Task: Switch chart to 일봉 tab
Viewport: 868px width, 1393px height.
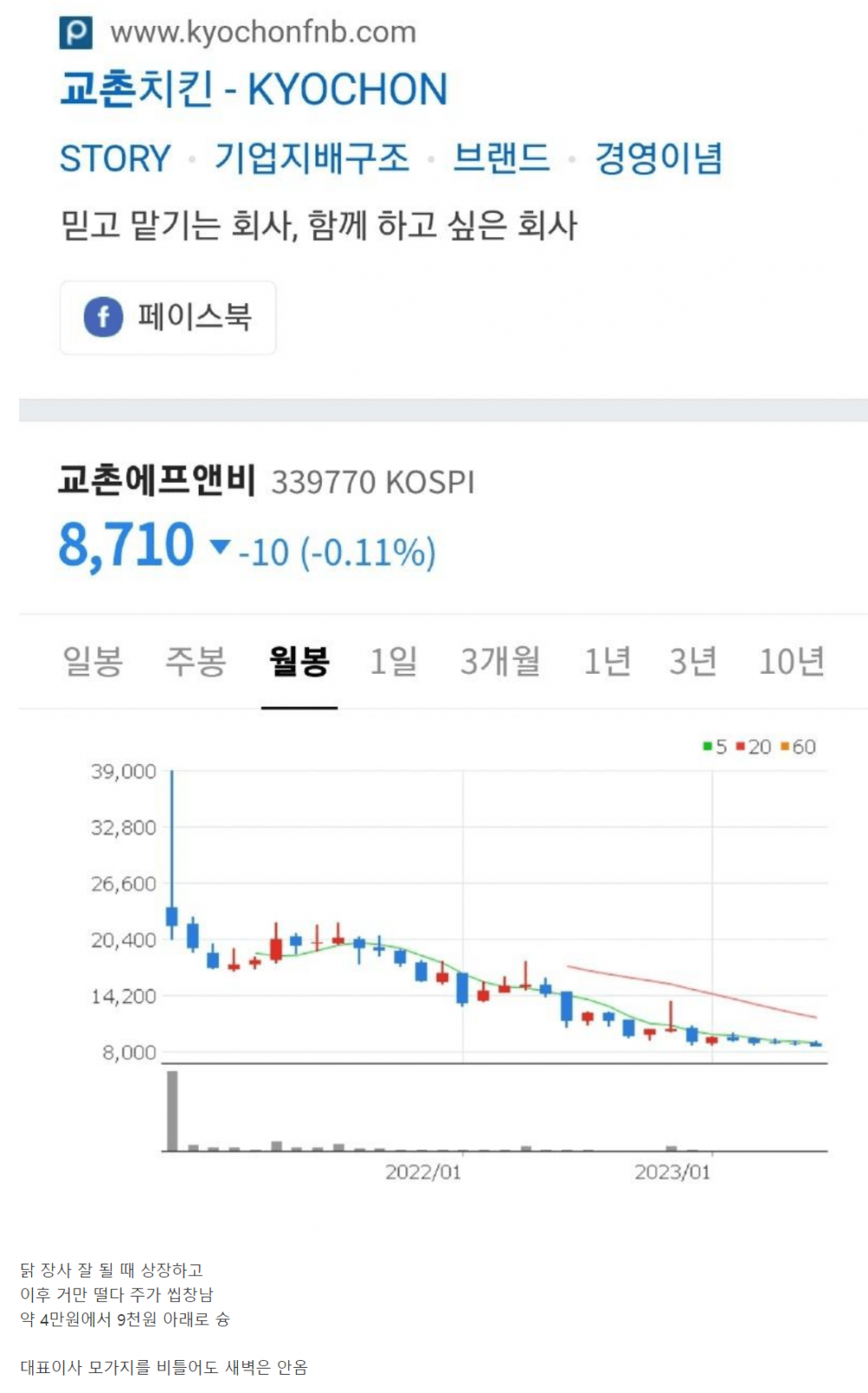Action: [93, 662]
